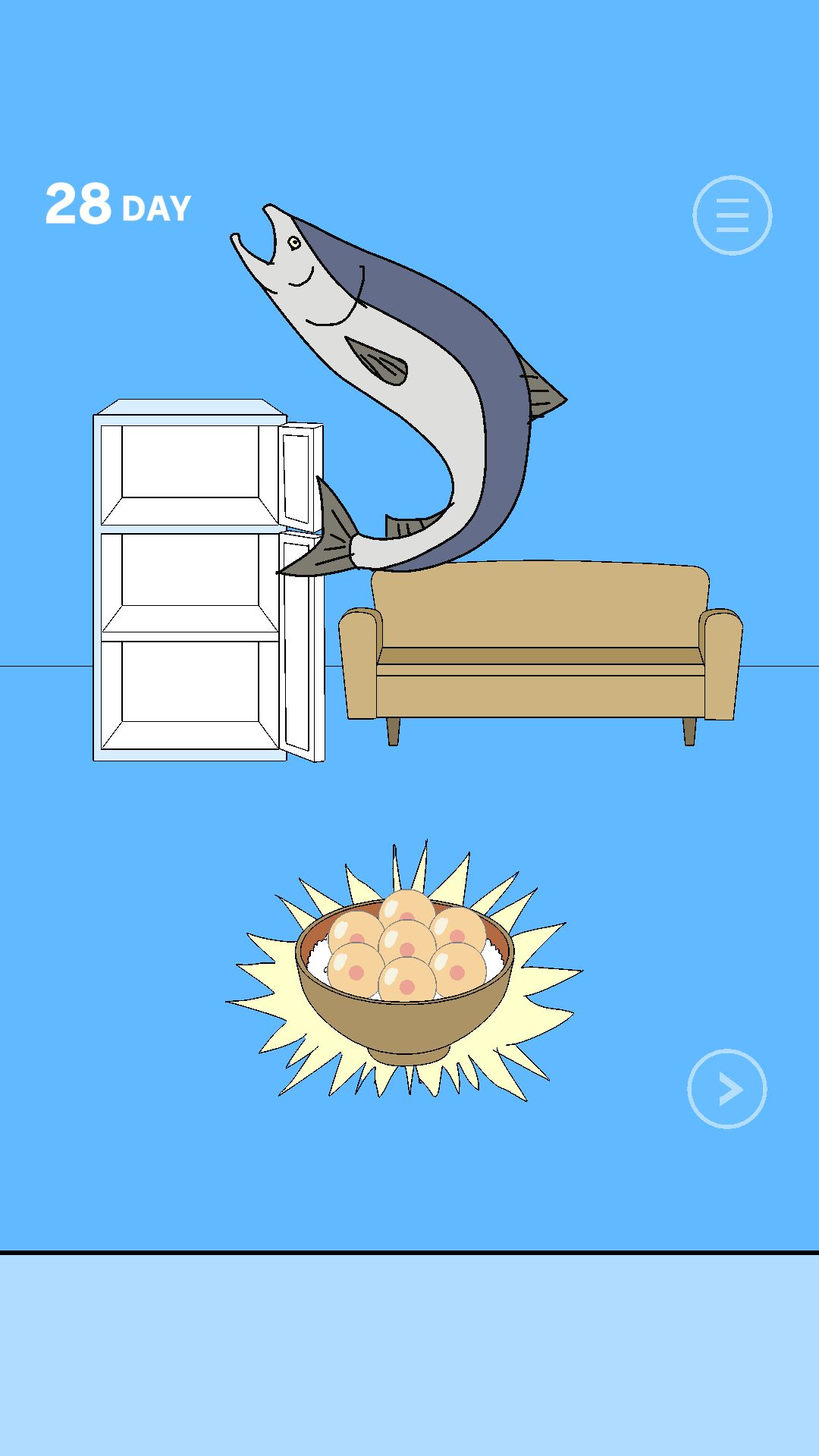This screenshot has height=1456, width=819.
Task: Tap the circular menu button top right
Action: pyautogui.click(x=732, y=215)
